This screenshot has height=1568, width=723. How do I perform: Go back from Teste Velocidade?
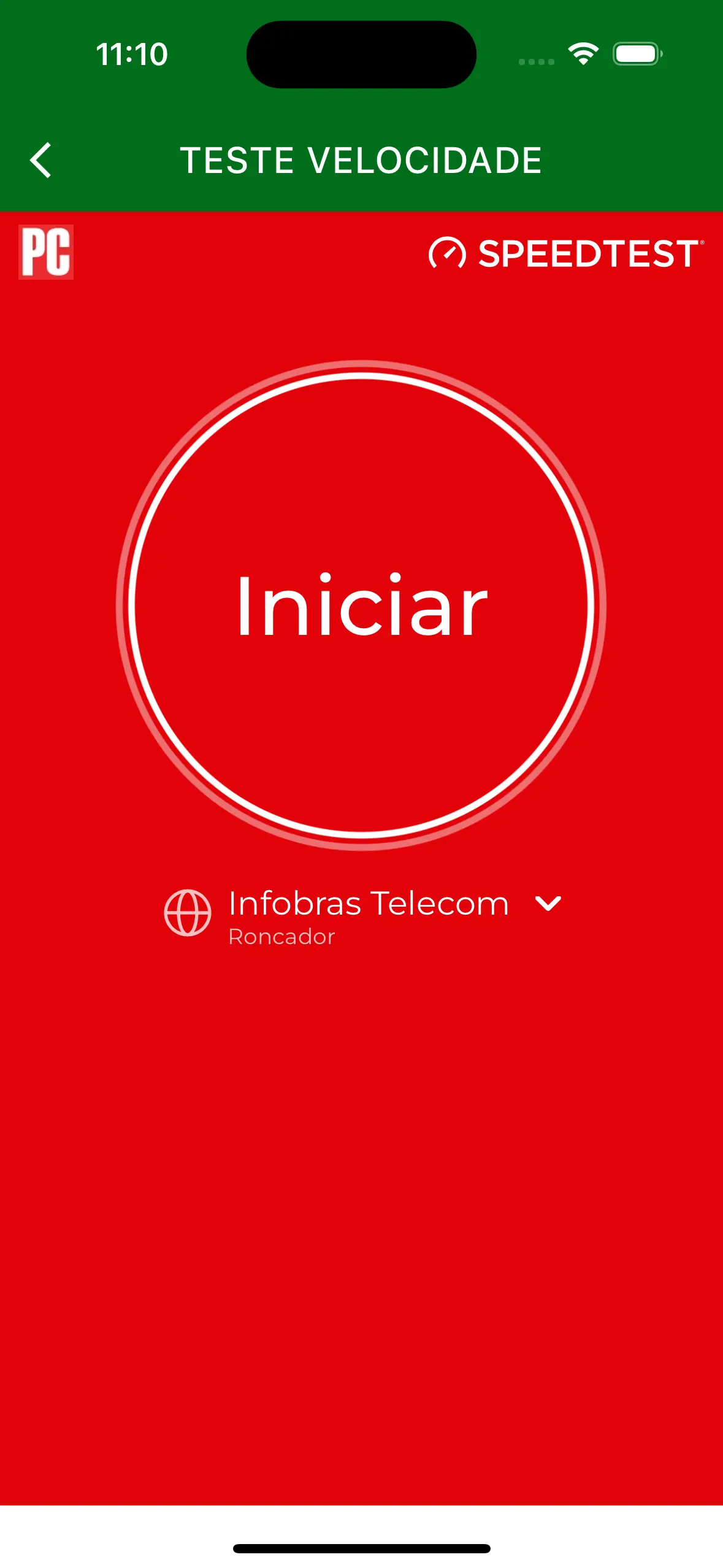point(40,160)
